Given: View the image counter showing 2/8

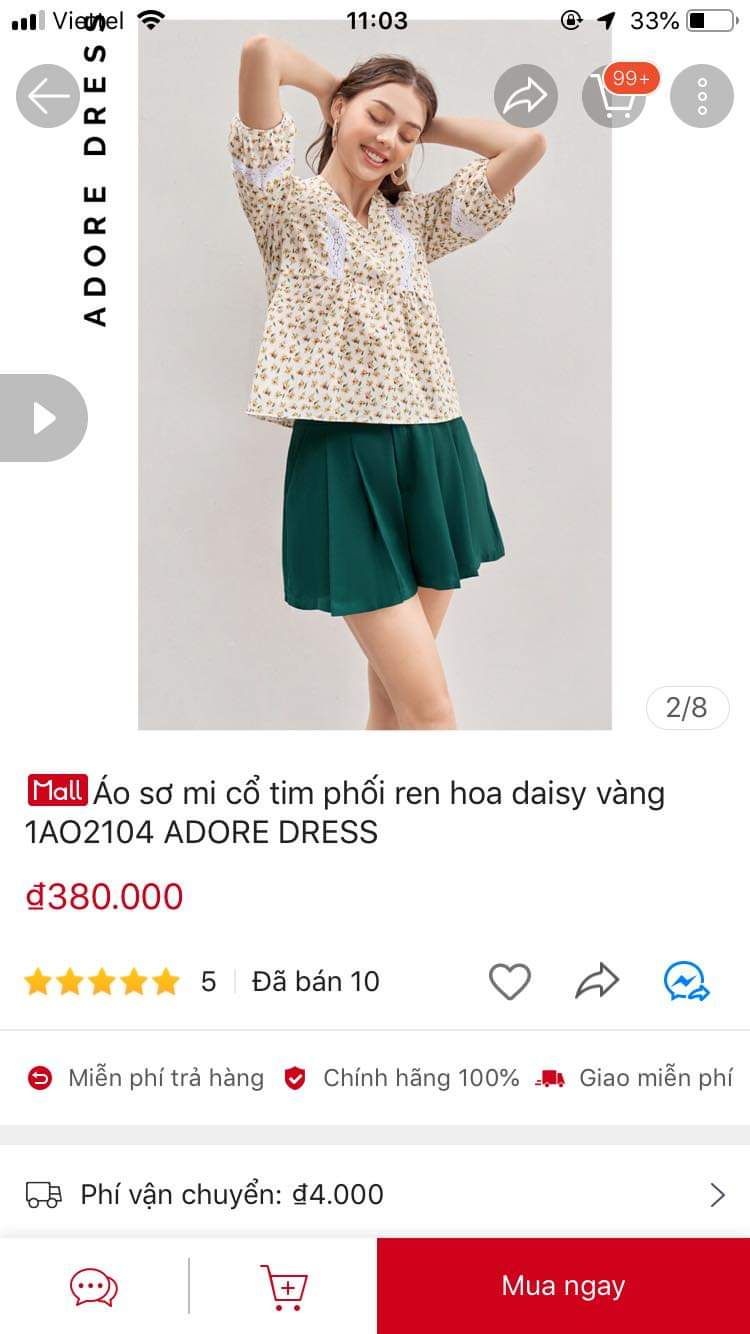Looking at the screenshot, I should point(687,708).
